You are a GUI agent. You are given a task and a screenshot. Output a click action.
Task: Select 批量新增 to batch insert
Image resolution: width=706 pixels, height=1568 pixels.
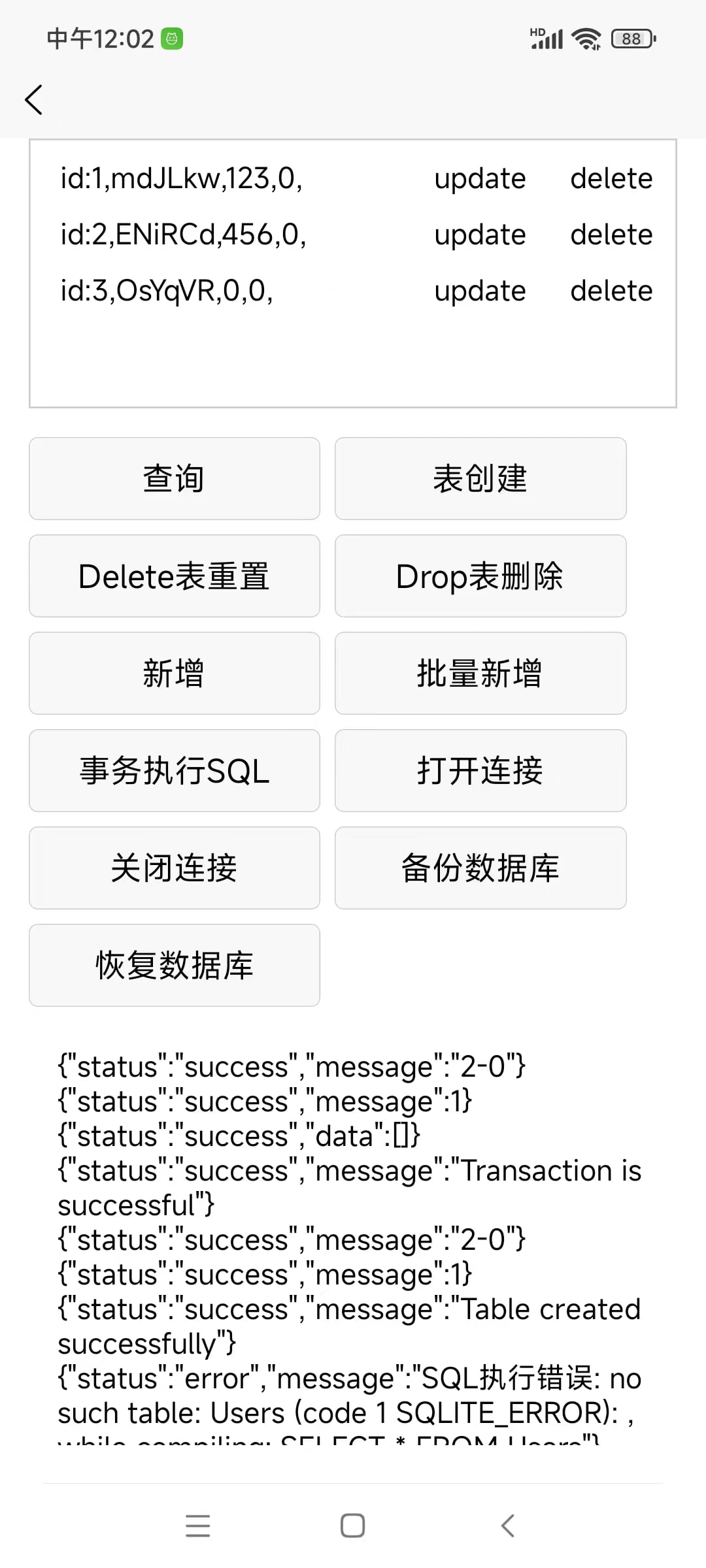coord(480,674)
